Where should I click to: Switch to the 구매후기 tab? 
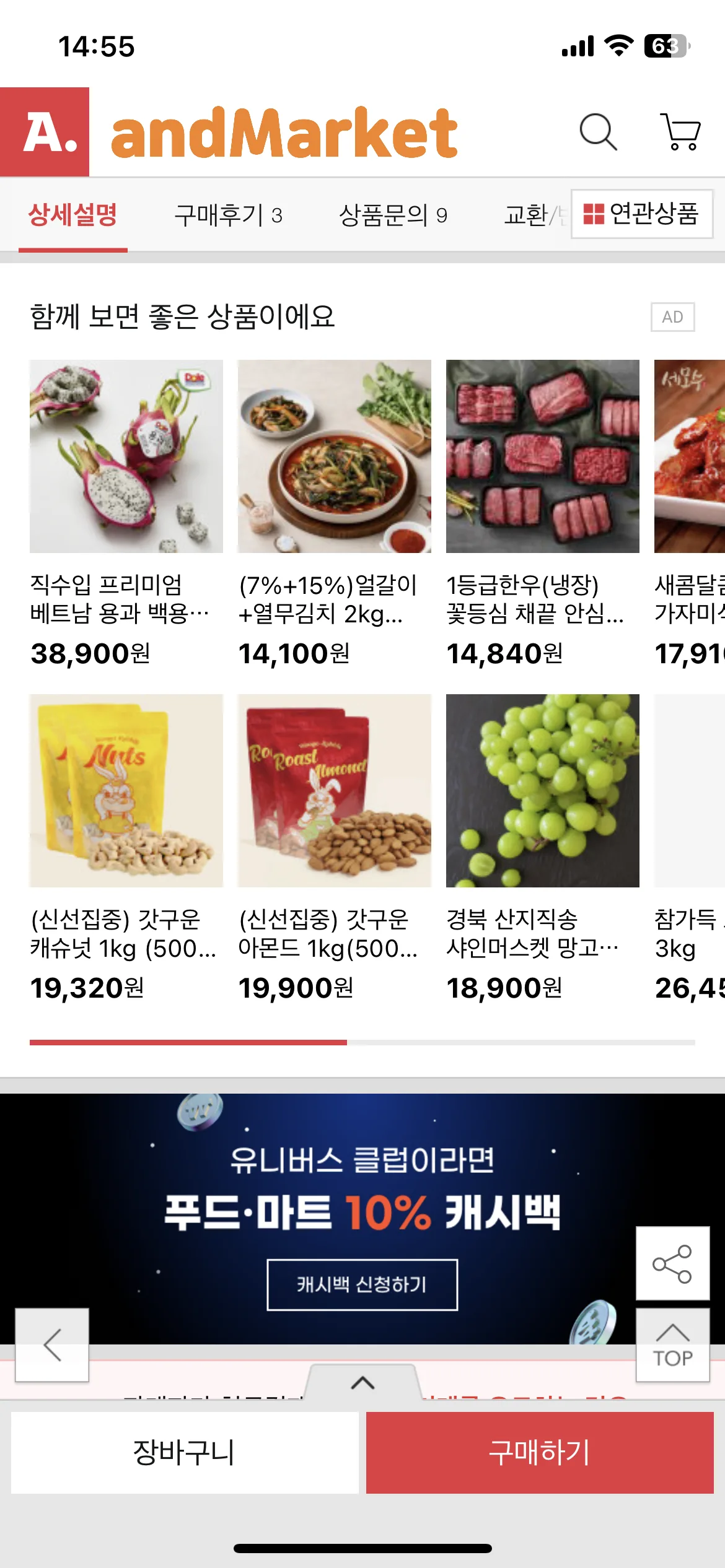(228, 216)
